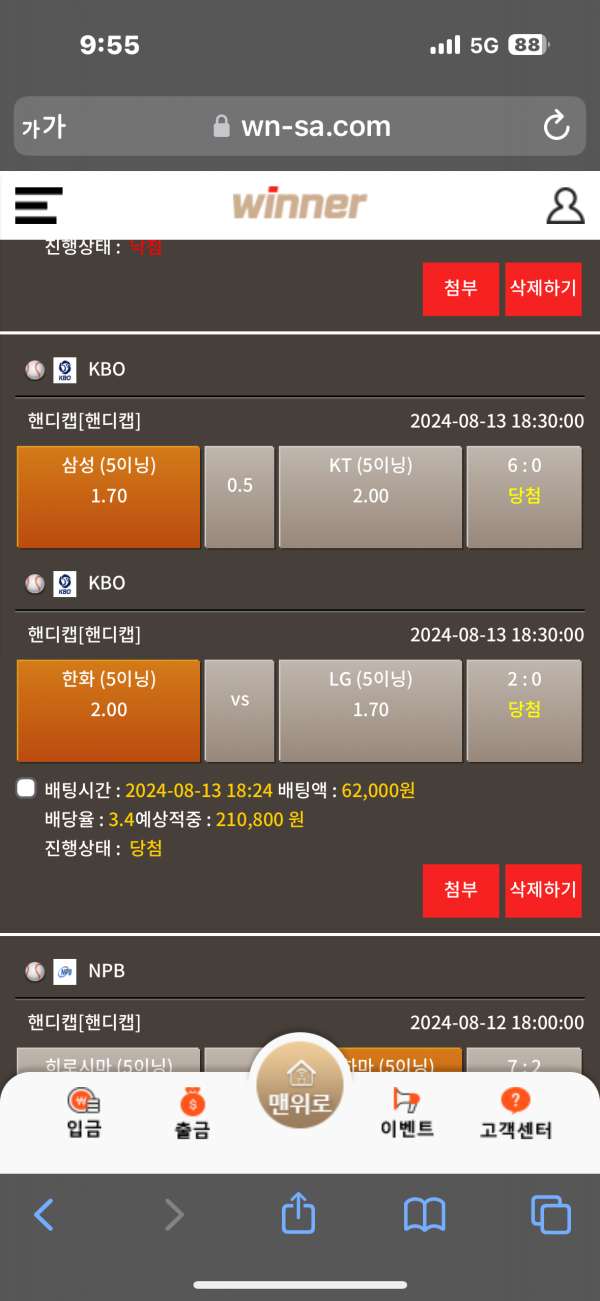The image size is (600, 1301).
Task: Tap 삭제하기 under the 62,000원 bet
Action: coord(543,890)
